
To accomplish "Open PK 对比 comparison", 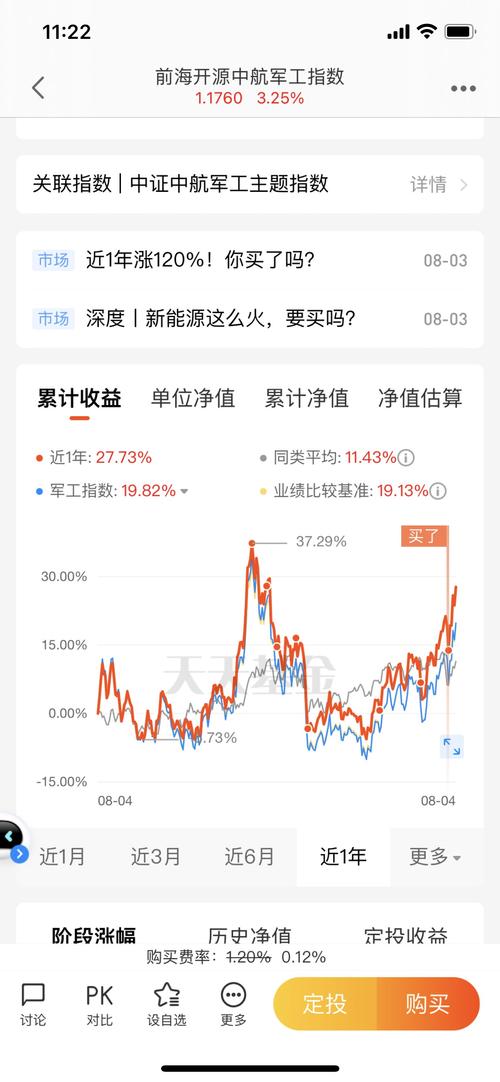I will [x=99, y=1004].
